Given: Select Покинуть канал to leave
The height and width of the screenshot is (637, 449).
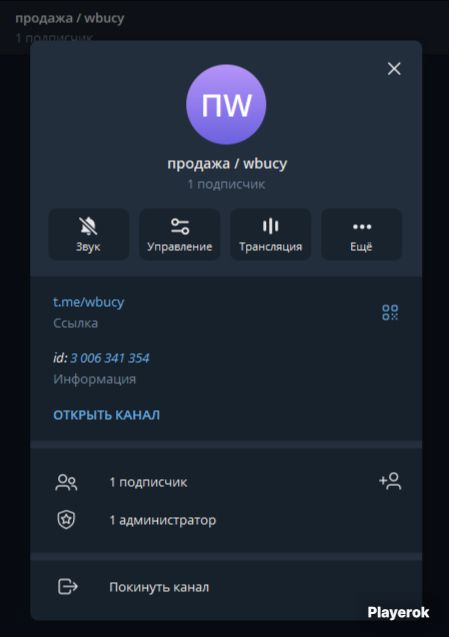Looking at the screenshot, I should (x=226, y=587).
